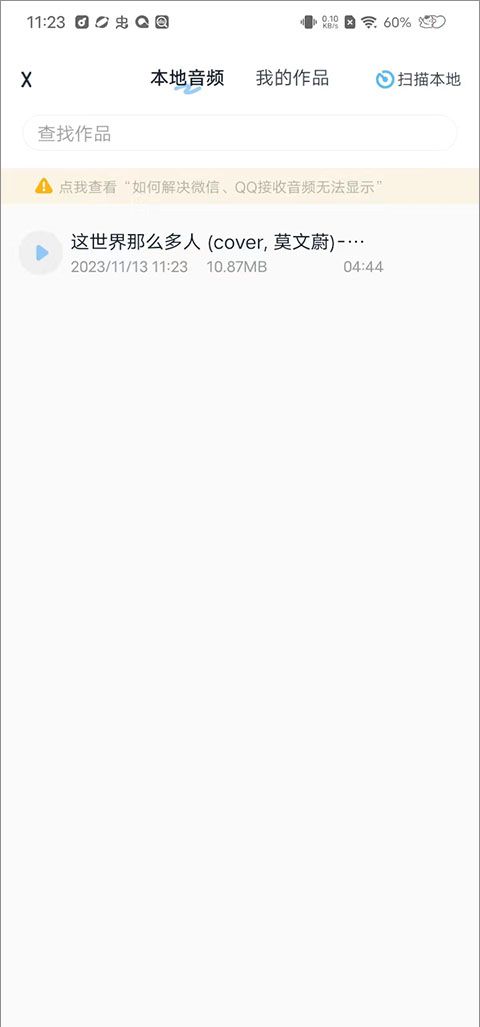Play the 这世界那么多人 audio preview

tap(41, 252)
